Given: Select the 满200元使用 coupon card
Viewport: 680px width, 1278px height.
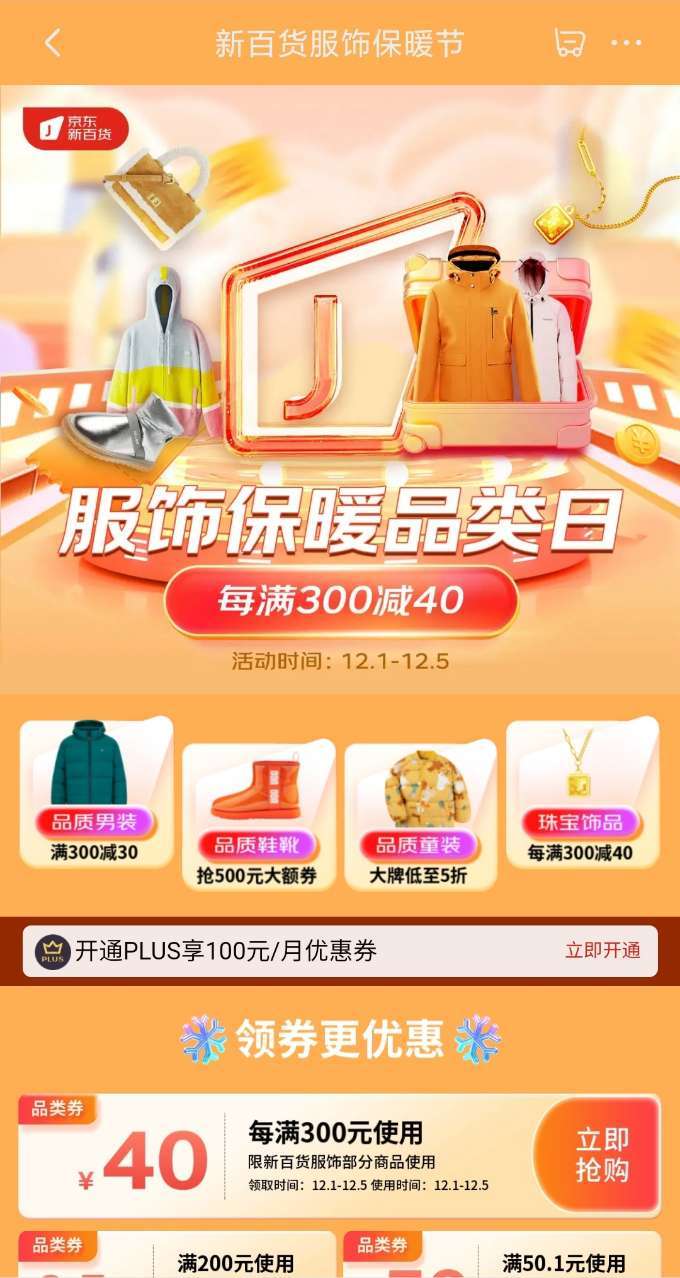Looking at the screenshot, I should [x=177, y=1256].
